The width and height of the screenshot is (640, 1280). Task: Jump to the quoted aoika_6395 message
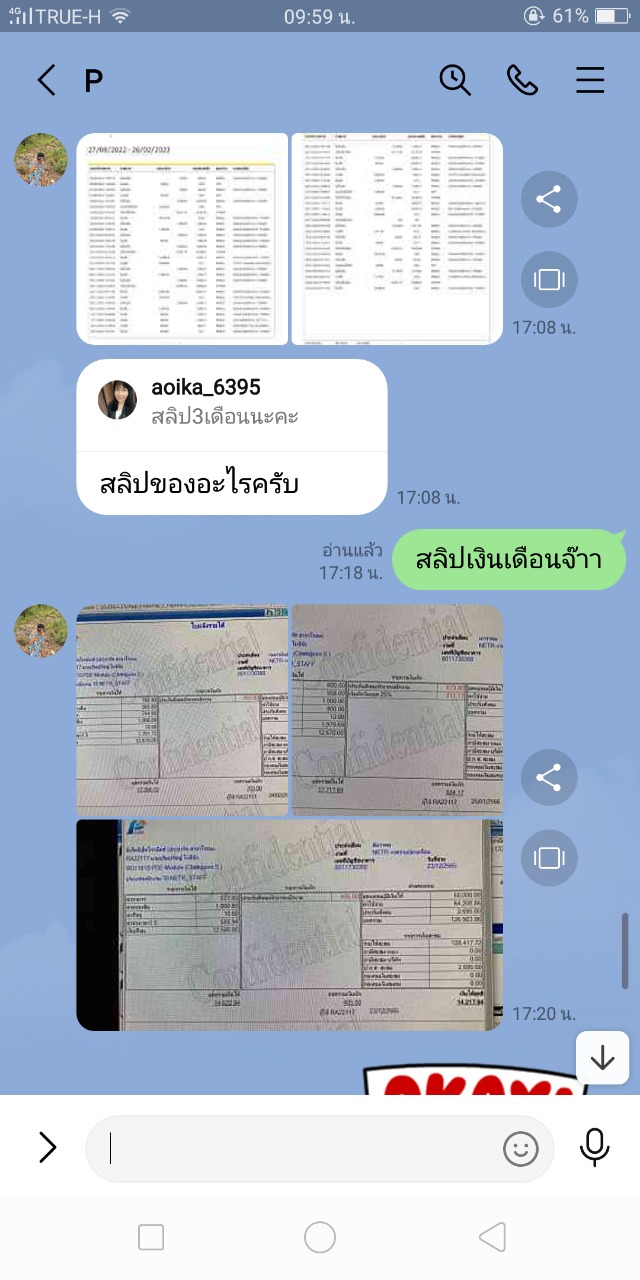pyautogui.click(x=232, y=401)
